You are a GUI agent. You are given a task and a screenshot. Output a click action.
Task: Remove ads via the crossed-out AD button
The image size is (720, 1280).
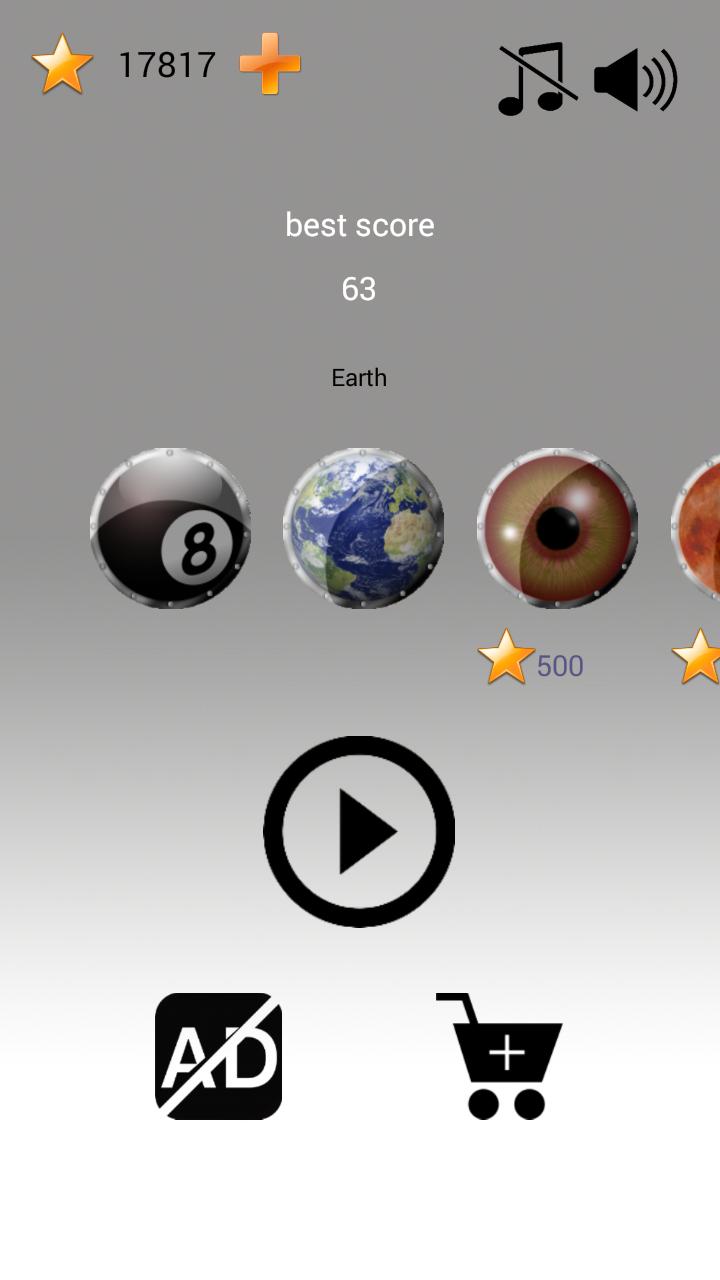(x=218, y=1056)
